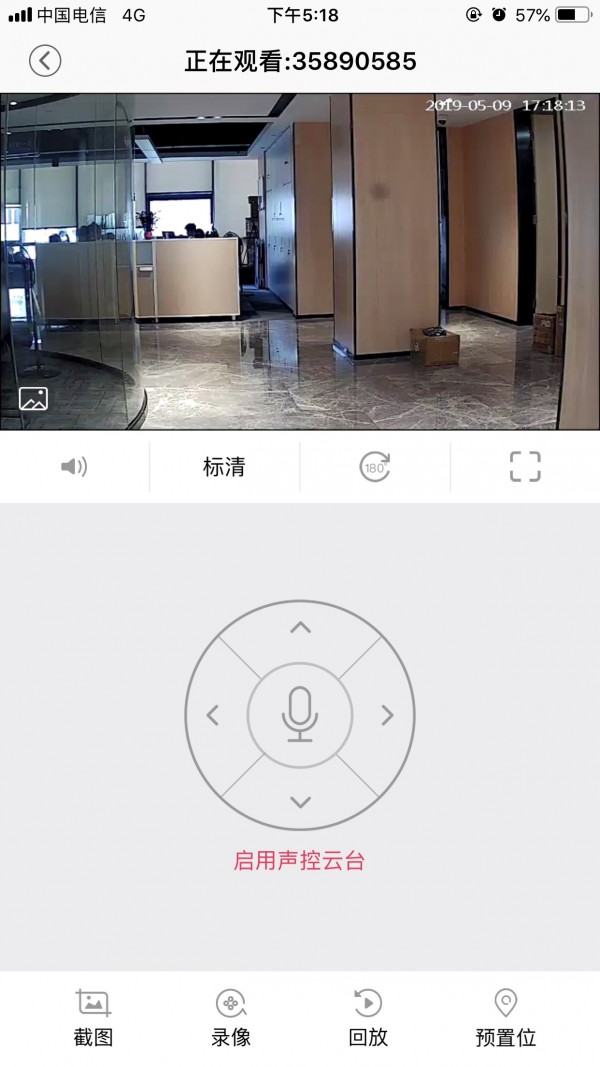Tap the center microphone button
The width and height of the screenshot is (600, 1067).
[300, 715]
